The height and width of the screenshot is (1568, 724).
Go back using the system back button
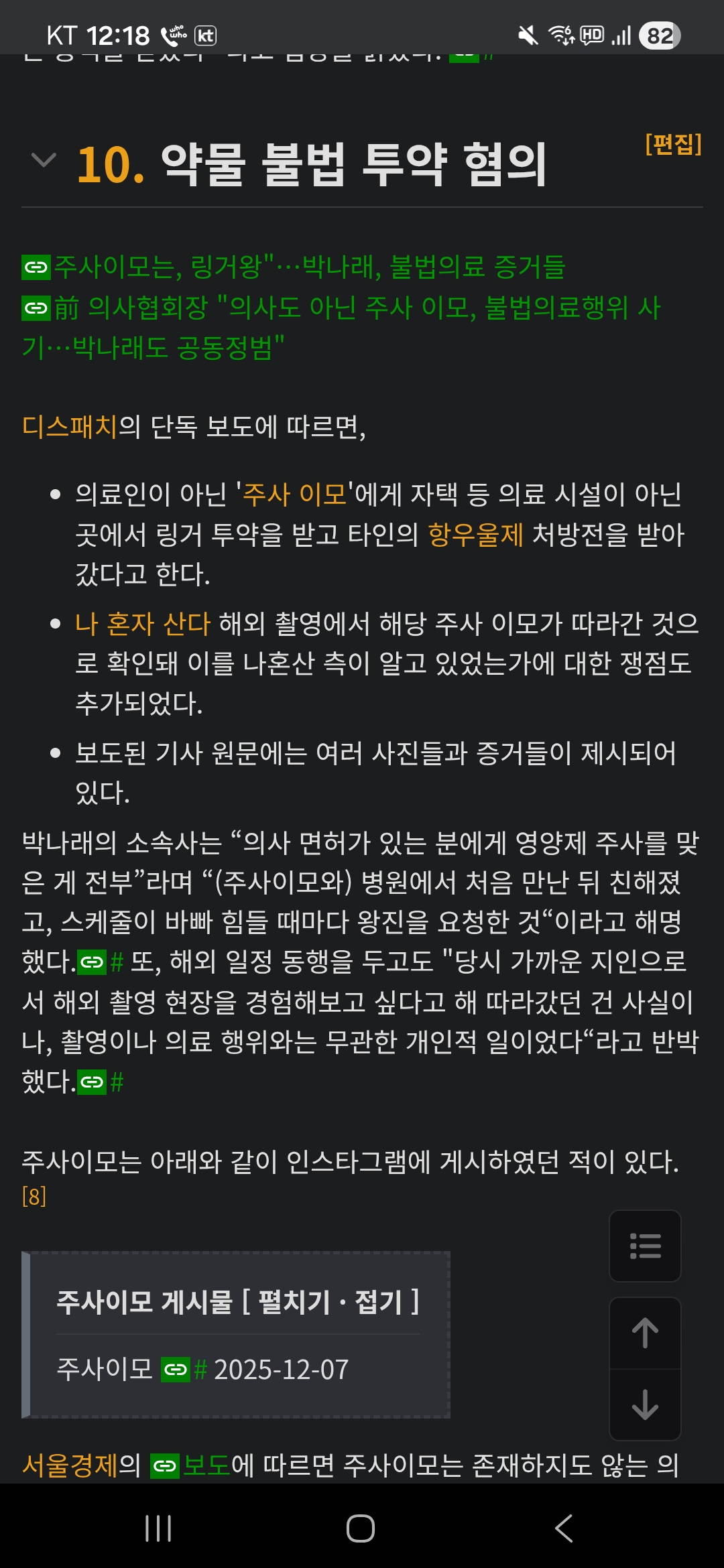point(564,1528)
